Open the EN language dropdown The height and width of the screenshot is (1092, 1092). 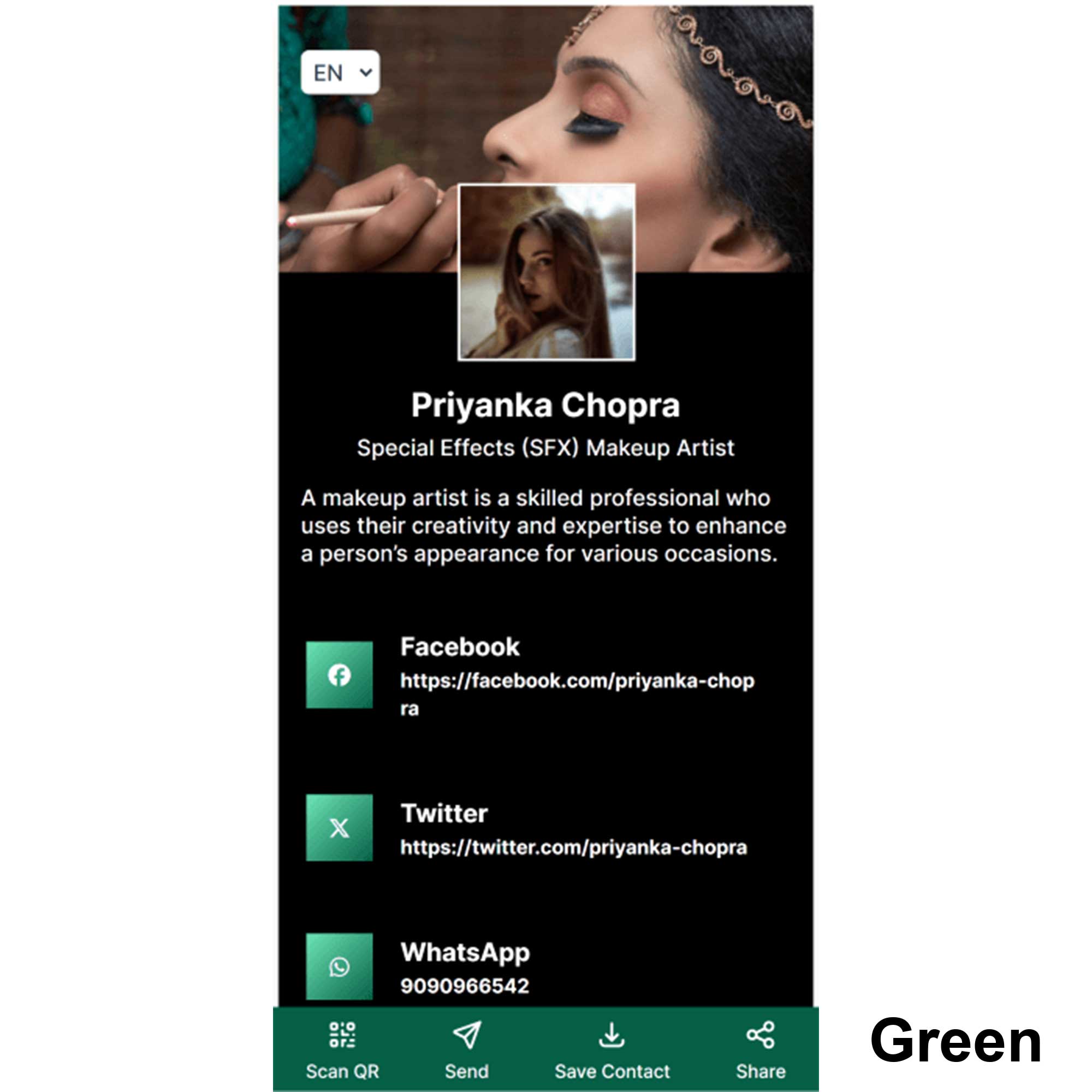(340, 73)
